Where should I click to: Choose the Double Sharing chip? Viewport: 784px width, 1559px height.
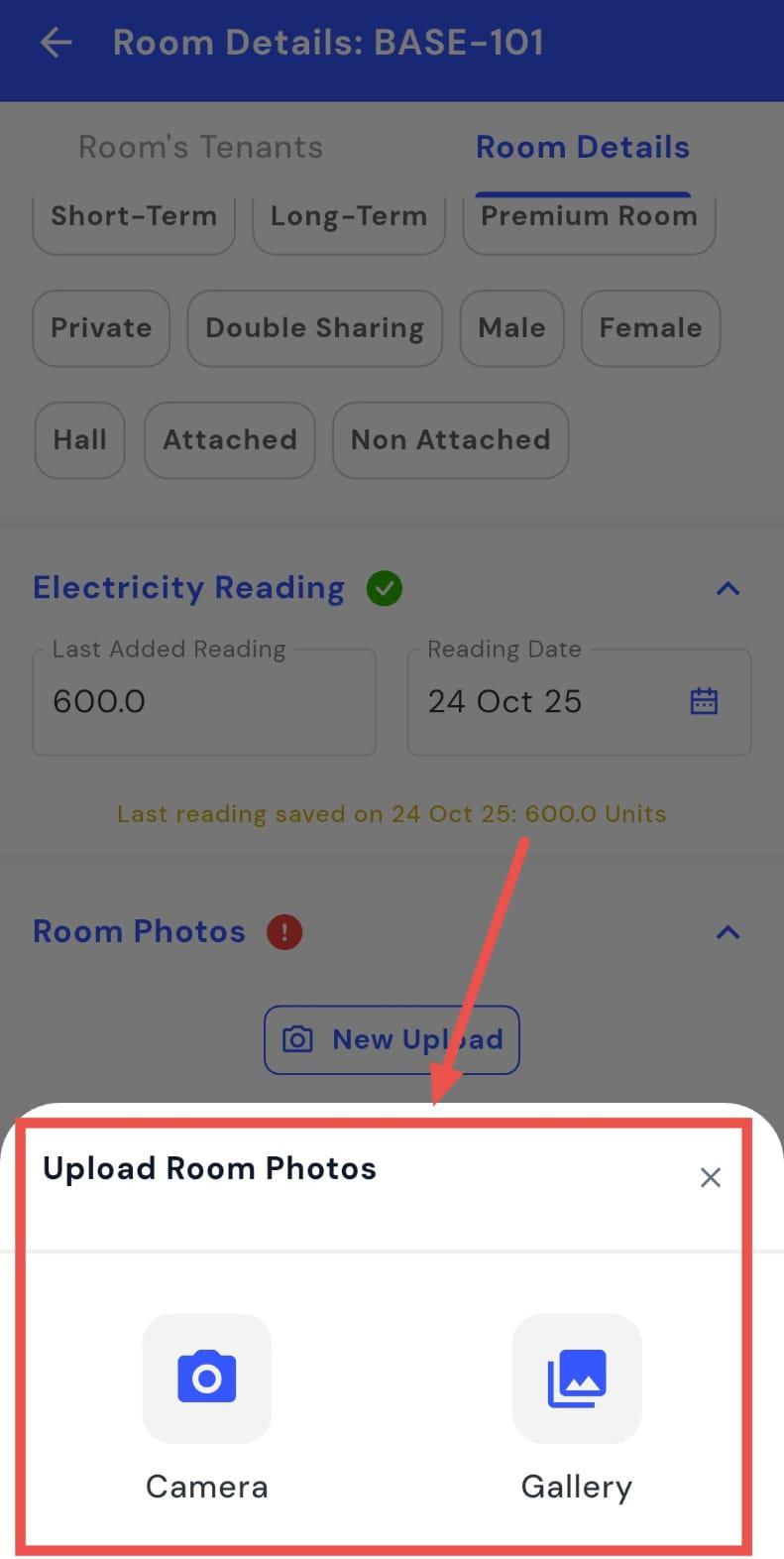coord(314,328)
